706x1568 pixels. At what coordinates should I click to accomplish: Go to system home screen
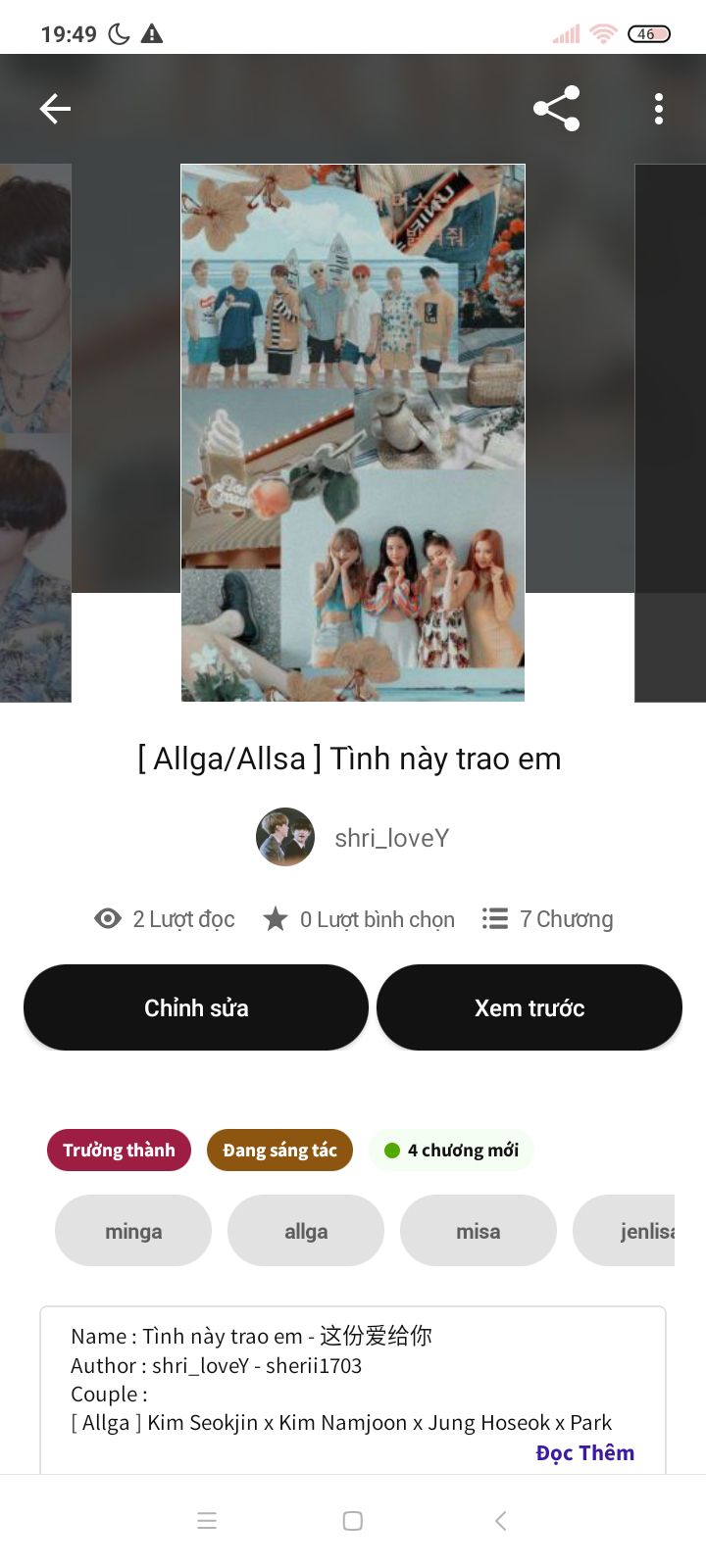click(353, 1521)
